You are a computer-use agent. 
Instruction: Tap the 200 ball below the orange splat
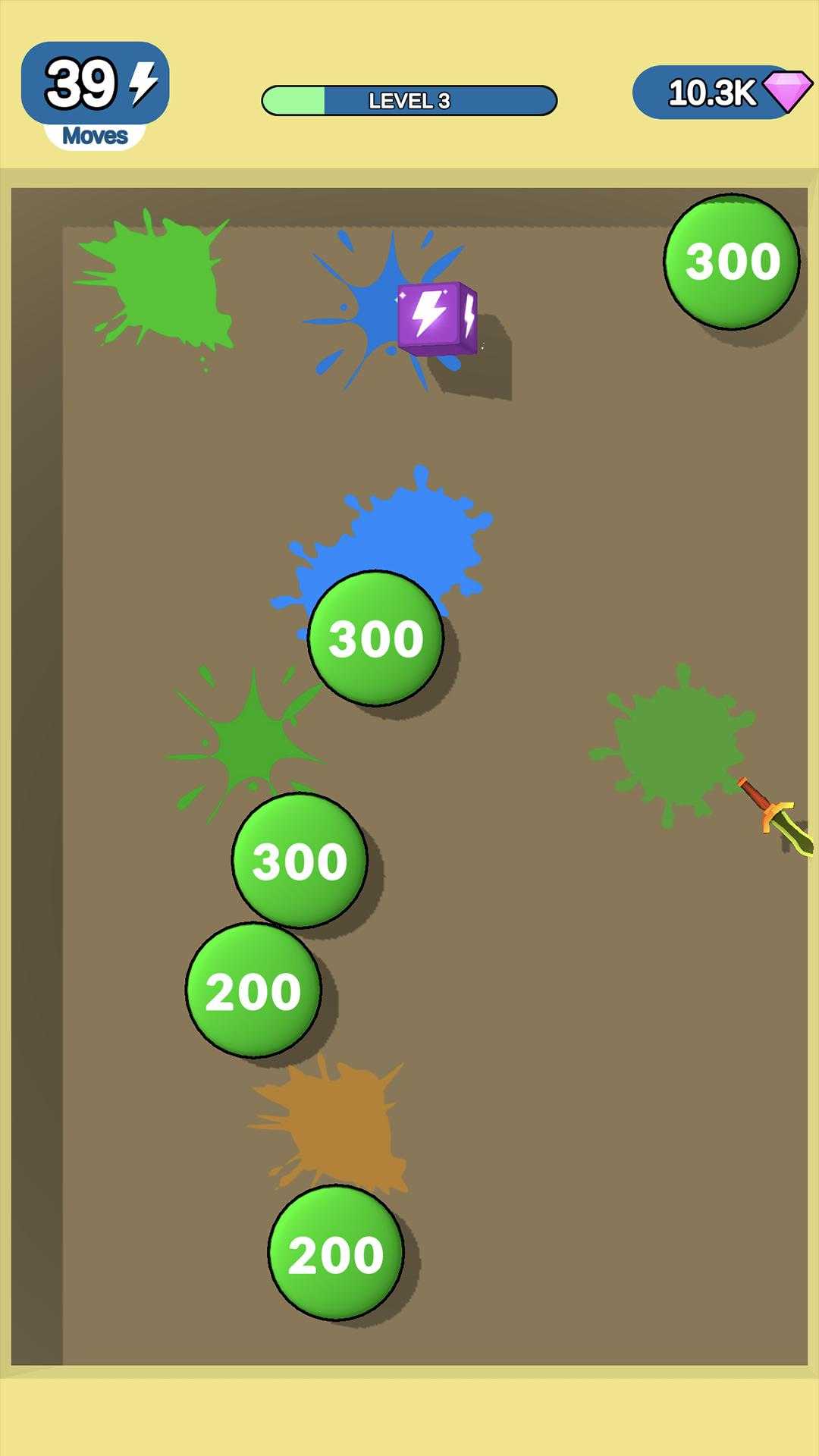(335, 1254)
